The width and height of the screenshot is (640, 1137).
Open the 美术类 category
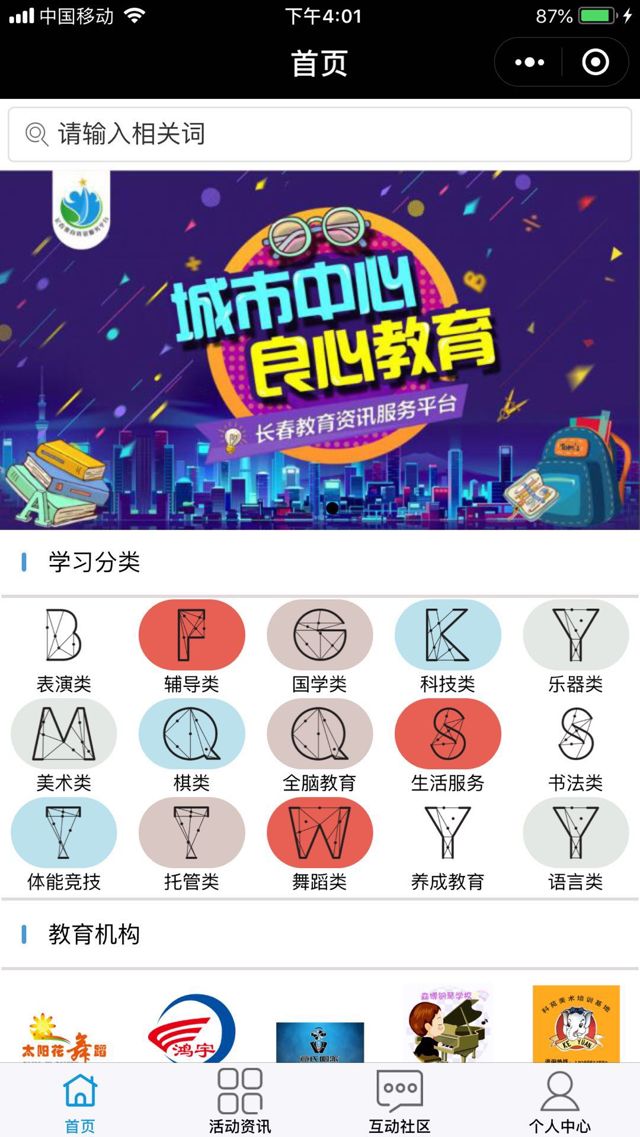pos(64,745)
